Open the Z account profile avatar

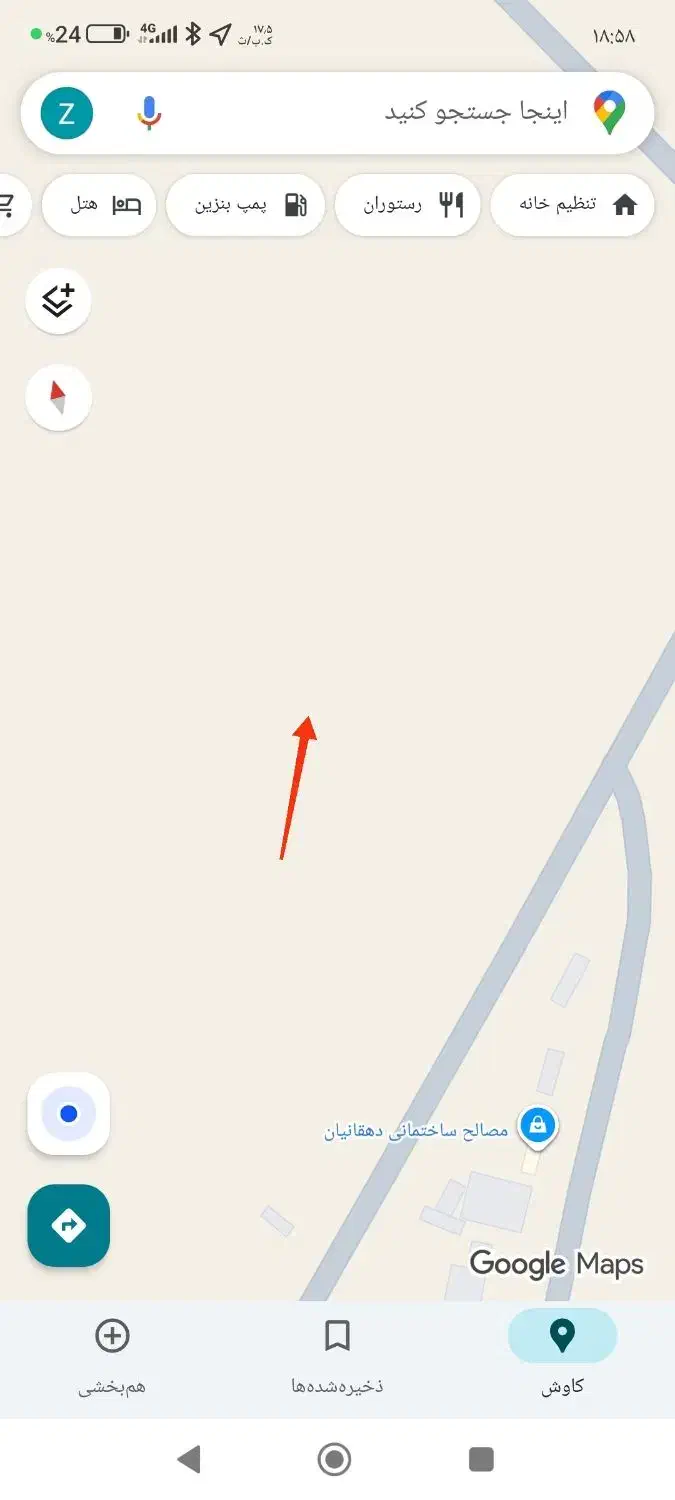67,113
